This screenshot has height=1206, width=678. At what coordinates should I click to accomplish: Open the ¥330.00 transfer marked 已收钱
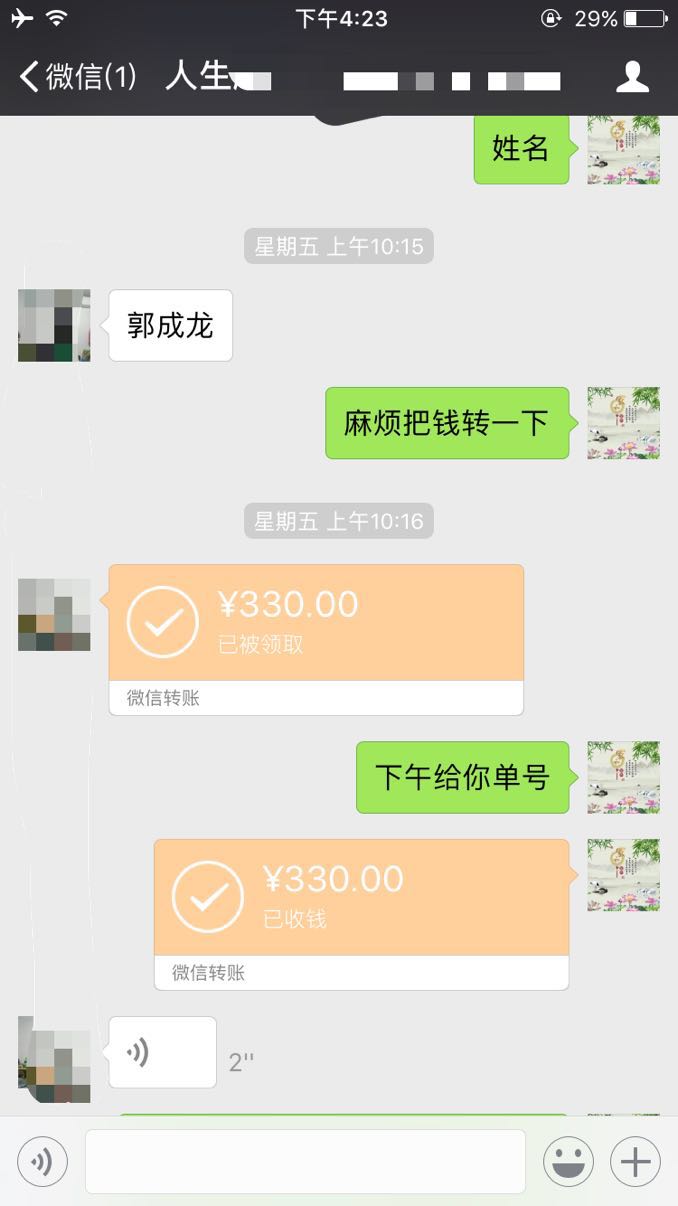361,898
